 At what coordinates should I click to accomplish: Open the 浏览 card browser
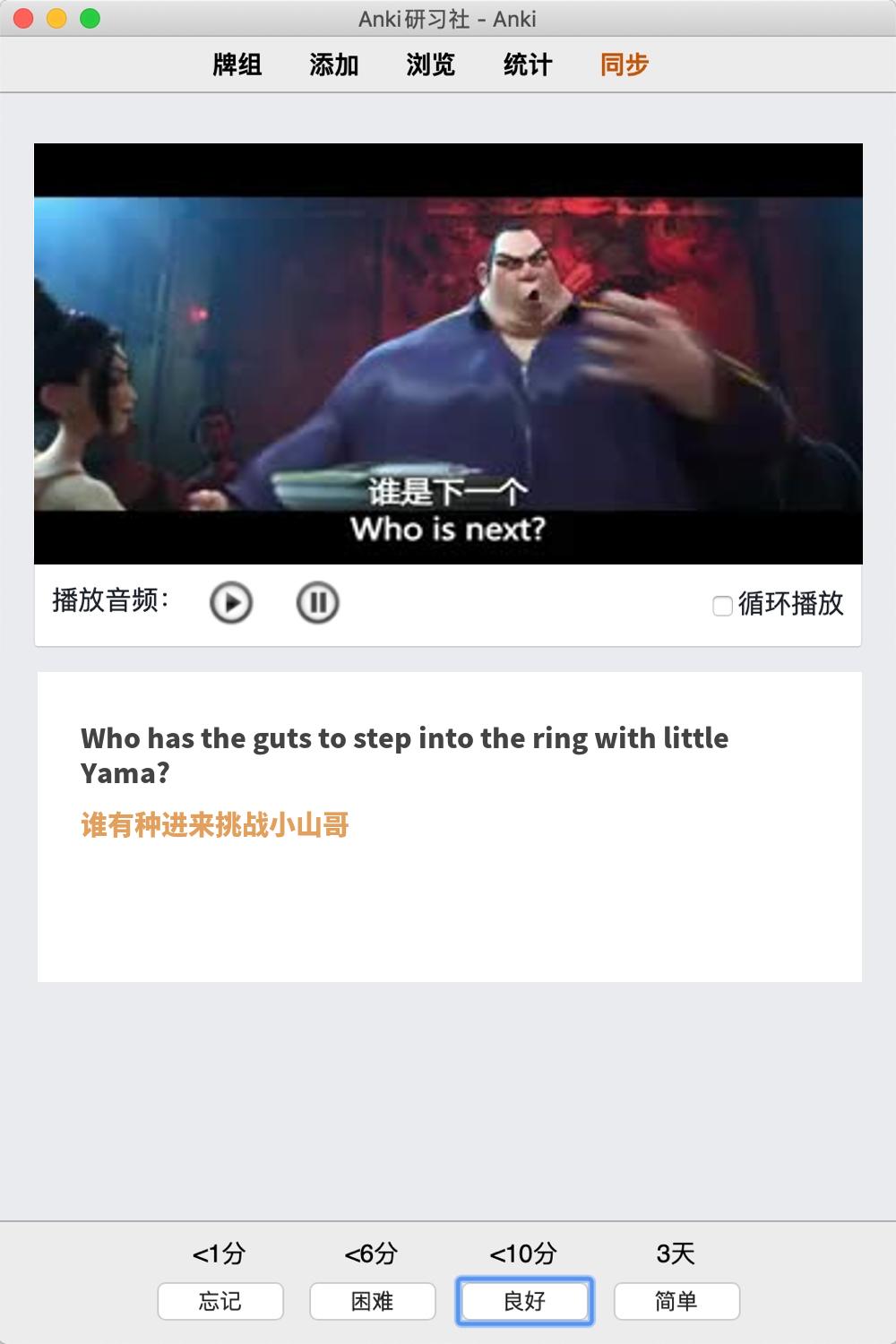point(431,65)
